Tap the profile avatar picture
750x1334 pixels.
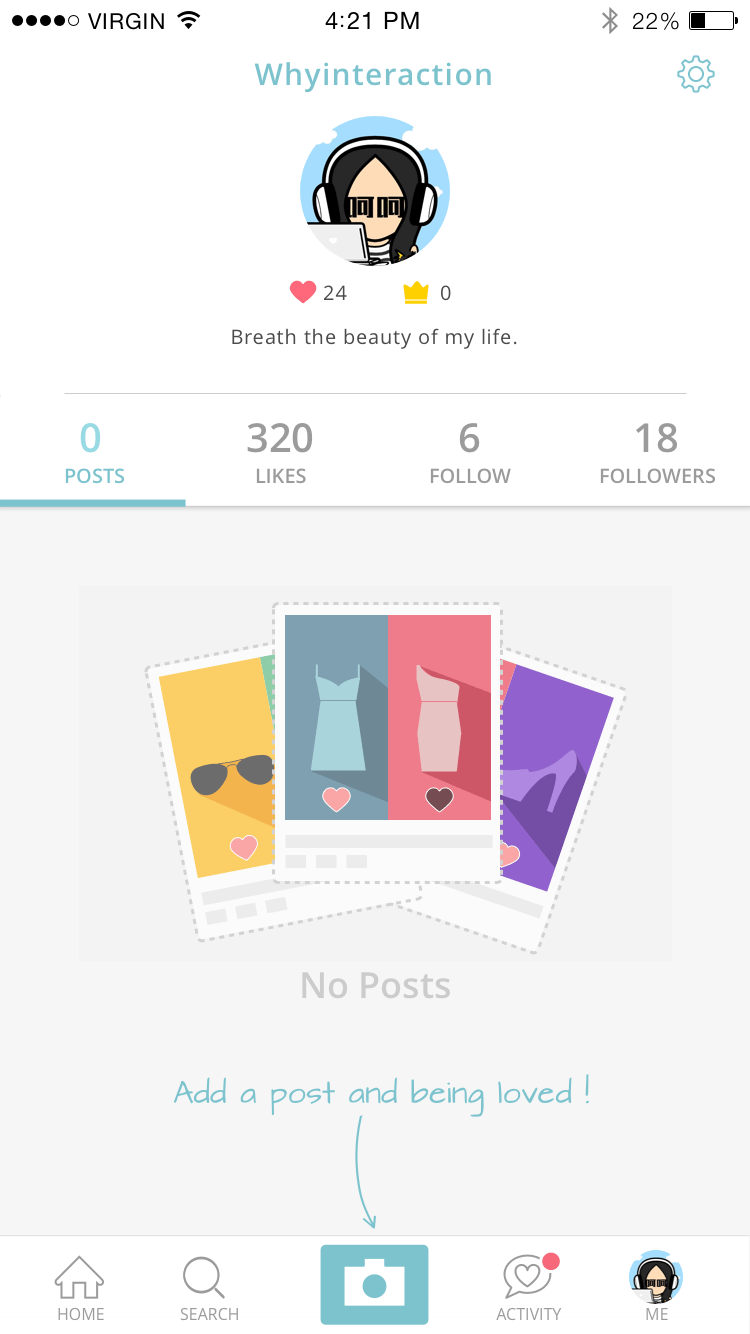coord(375,191)
